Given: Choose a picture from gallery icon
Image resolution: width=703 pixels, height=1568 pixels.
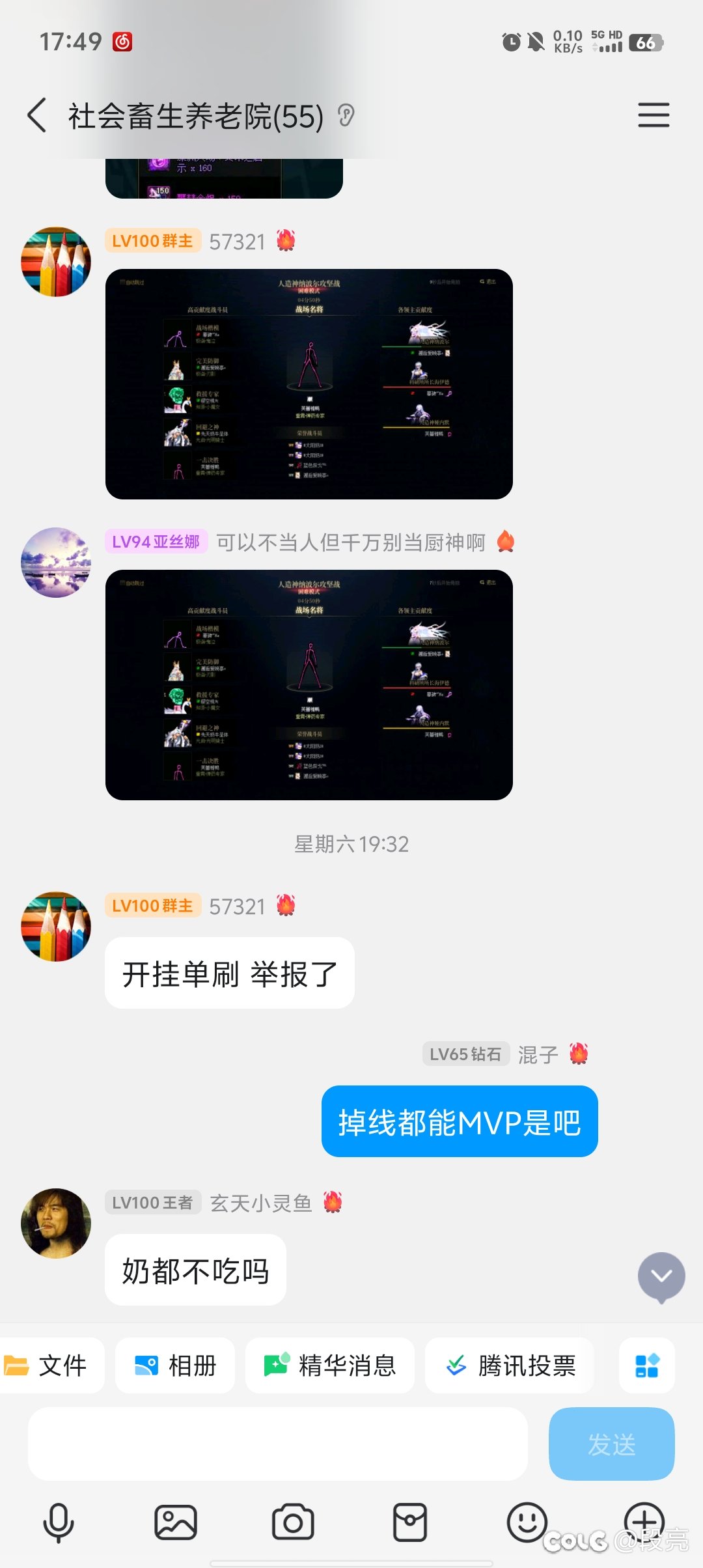Looking at the screenshot, I should (176, 1523).
